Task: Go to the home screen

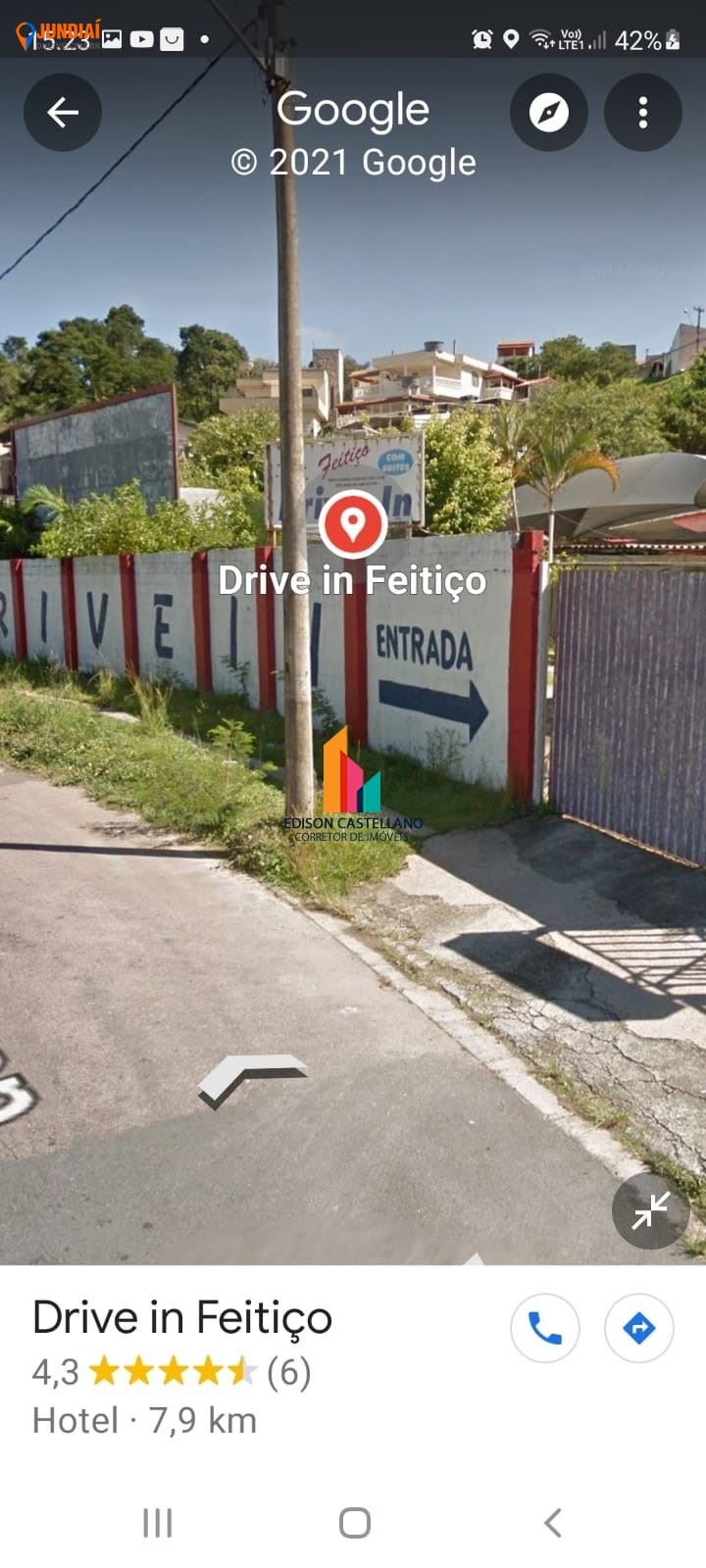Action: click(x=354, y=1523)
